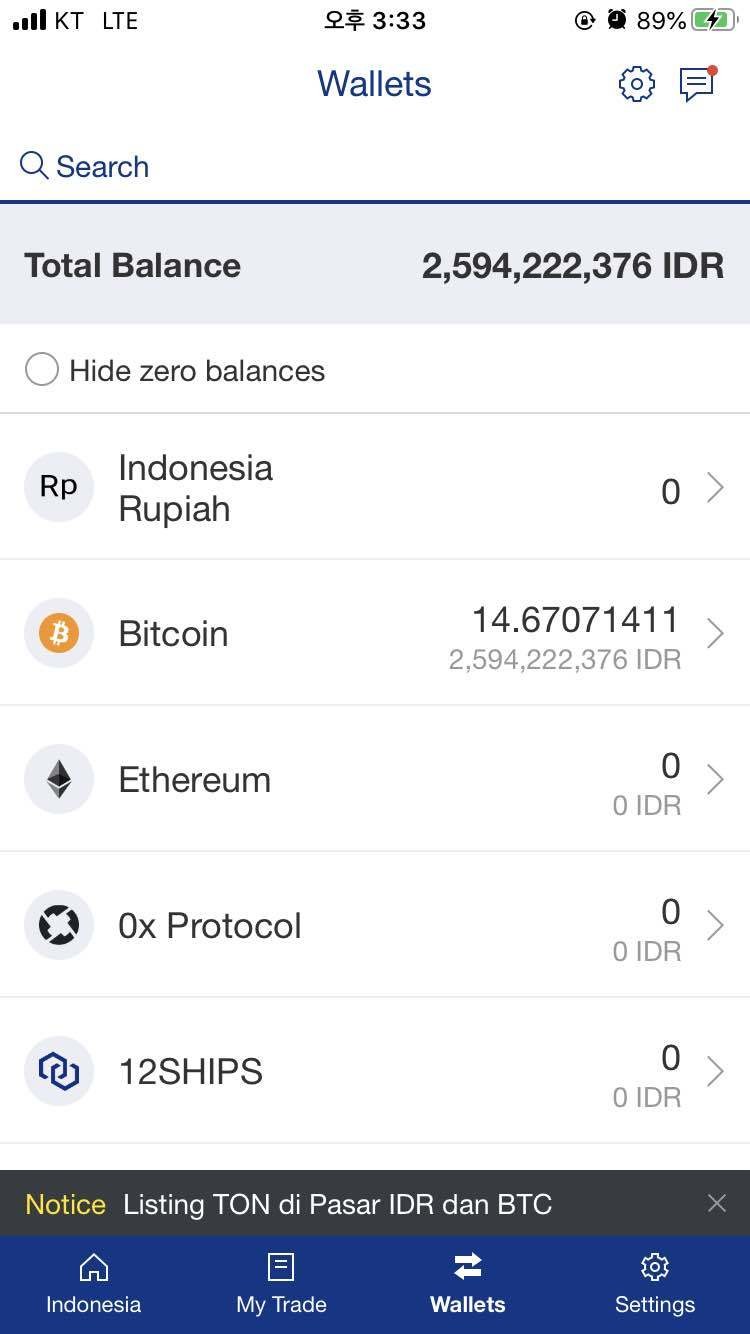Open the 12SHIPS wallet
Viewport: 750px width, 1334px height.
tap(375, 1072)
